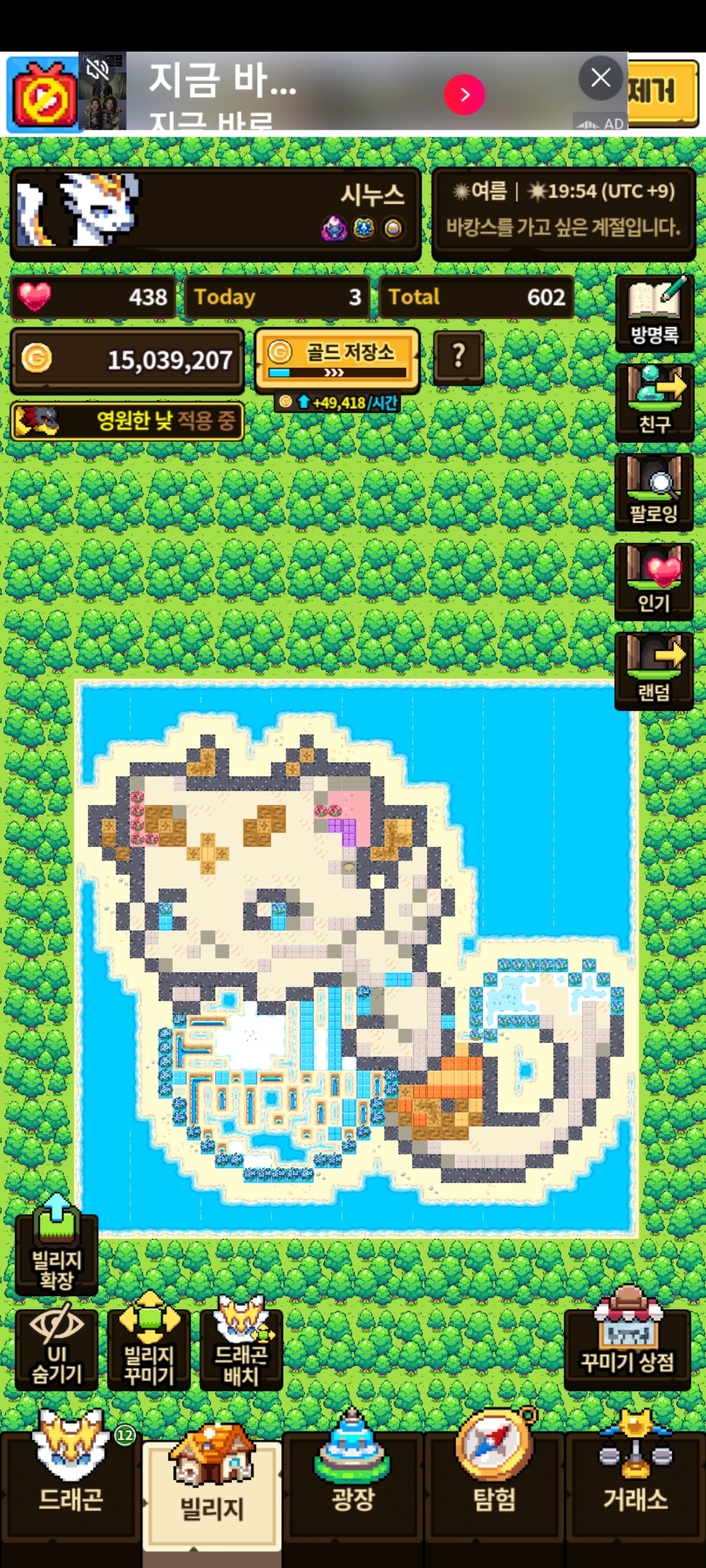Image resolution: width=706 pixels, height=1568 pixels.
Task: Close the ad banner
Action: tap(600, 78)
